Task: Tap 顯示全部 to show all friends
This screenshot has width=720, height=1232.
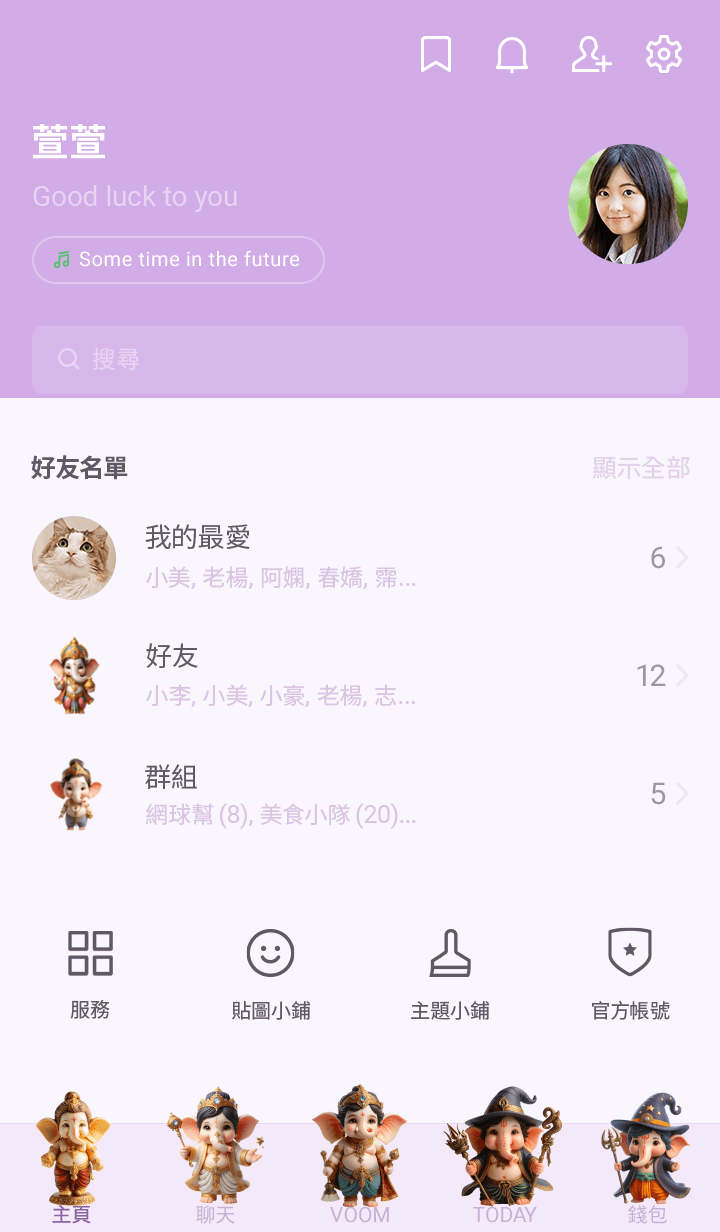Action: coord(641,467)
